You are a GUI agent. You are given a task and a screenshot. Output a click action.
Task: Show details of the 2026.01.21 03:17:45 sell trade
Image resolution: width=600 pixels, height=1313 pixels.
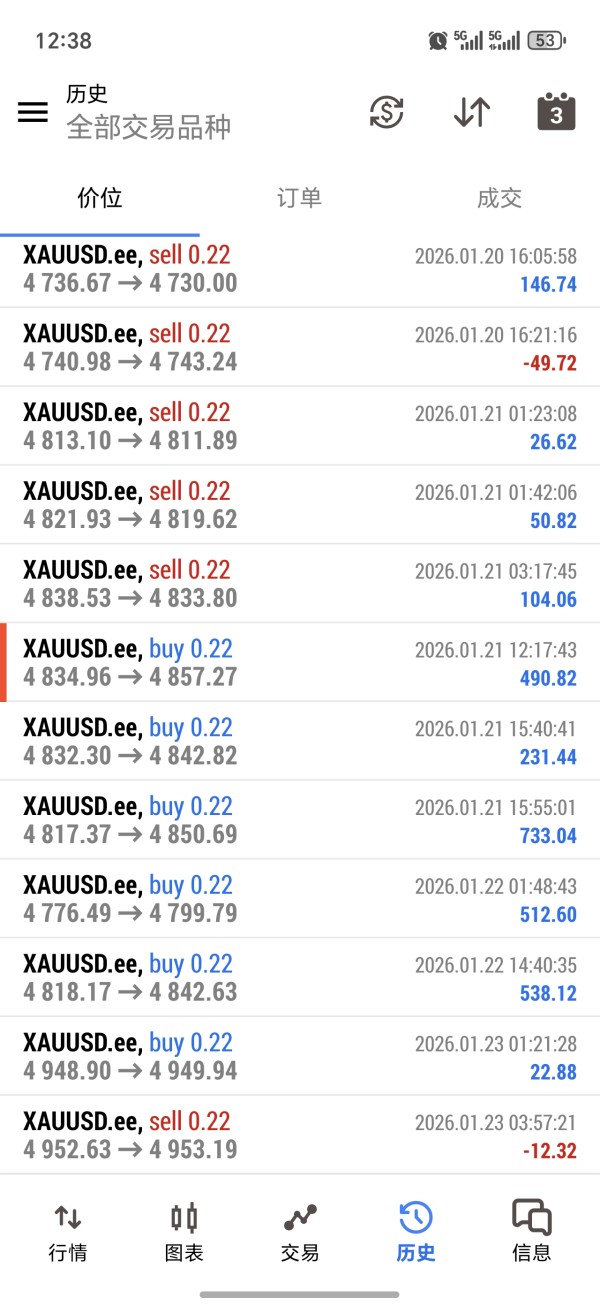coord(300,584)
